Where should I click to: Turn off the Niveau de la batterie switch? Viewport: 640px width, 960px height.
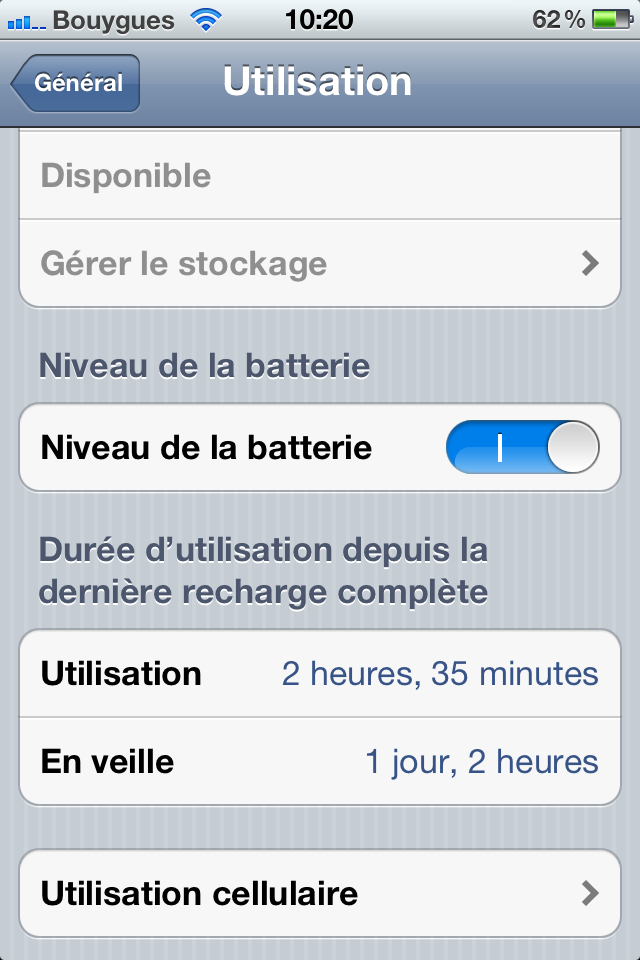point(522,447)
